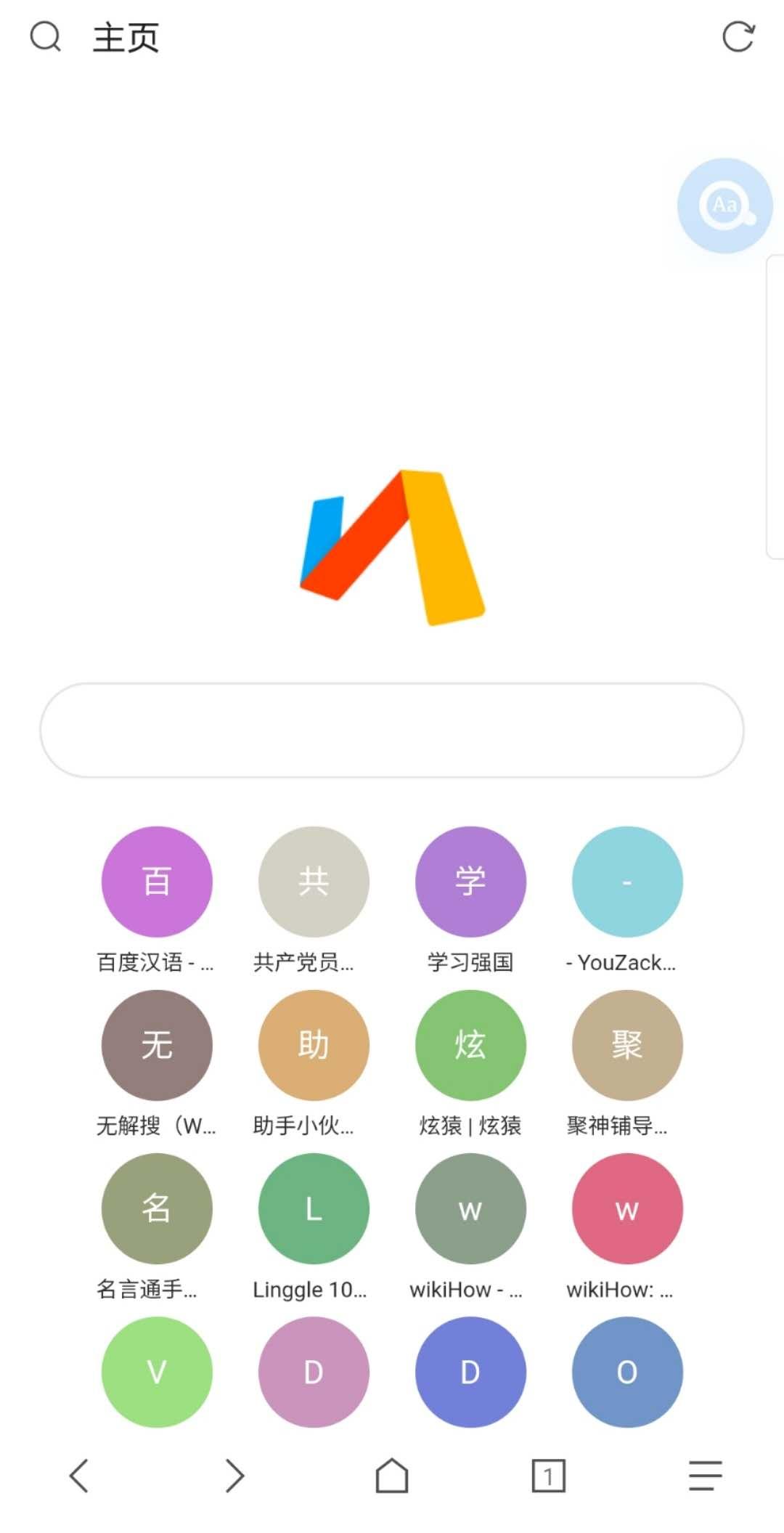Open the 无解搜 bookmark circle
Viewport: 784px width, 1533px height.
[x=156, y=1045]
